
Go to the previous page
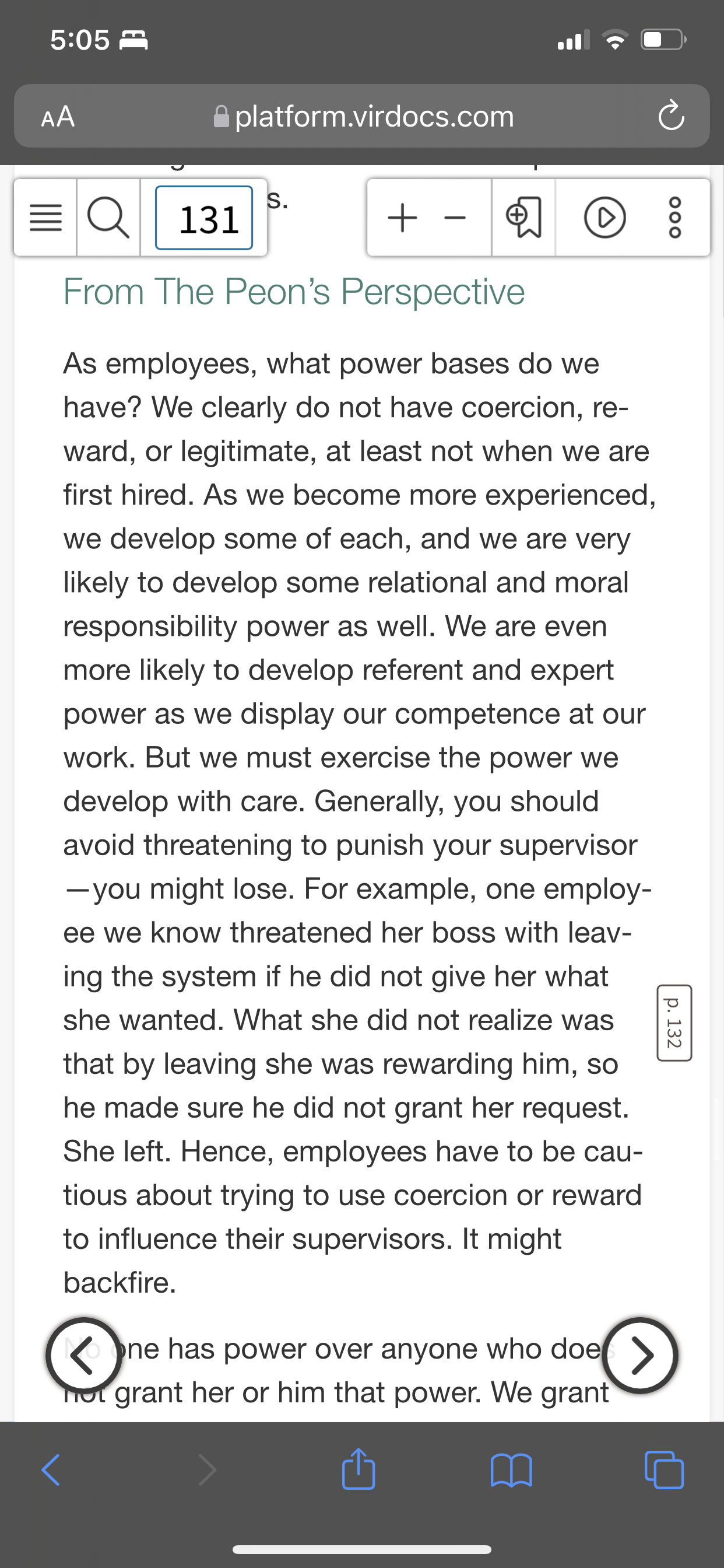[83, 1356]
